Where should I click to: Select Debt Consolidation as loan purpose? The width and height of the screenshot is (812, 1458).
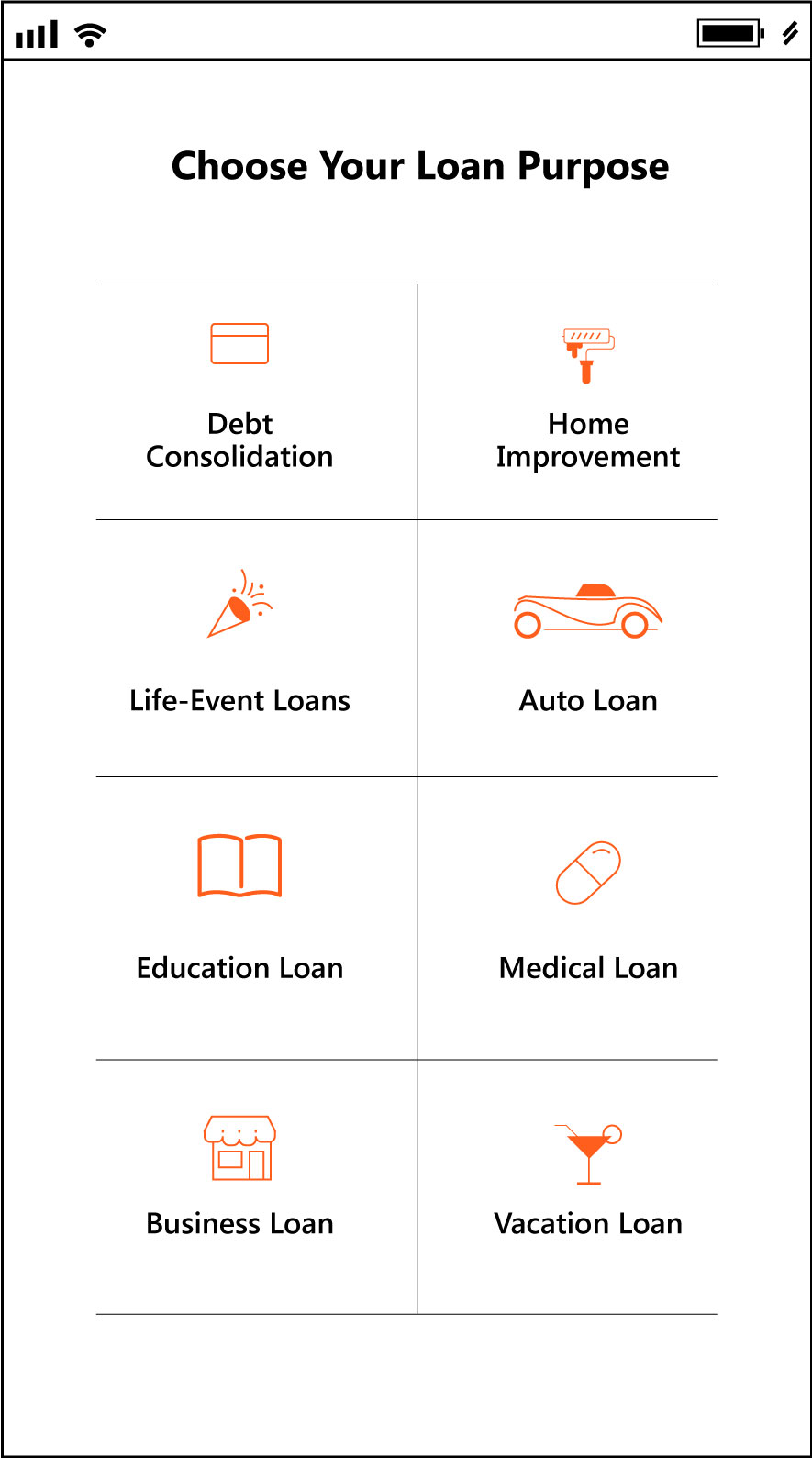point(256,402)
